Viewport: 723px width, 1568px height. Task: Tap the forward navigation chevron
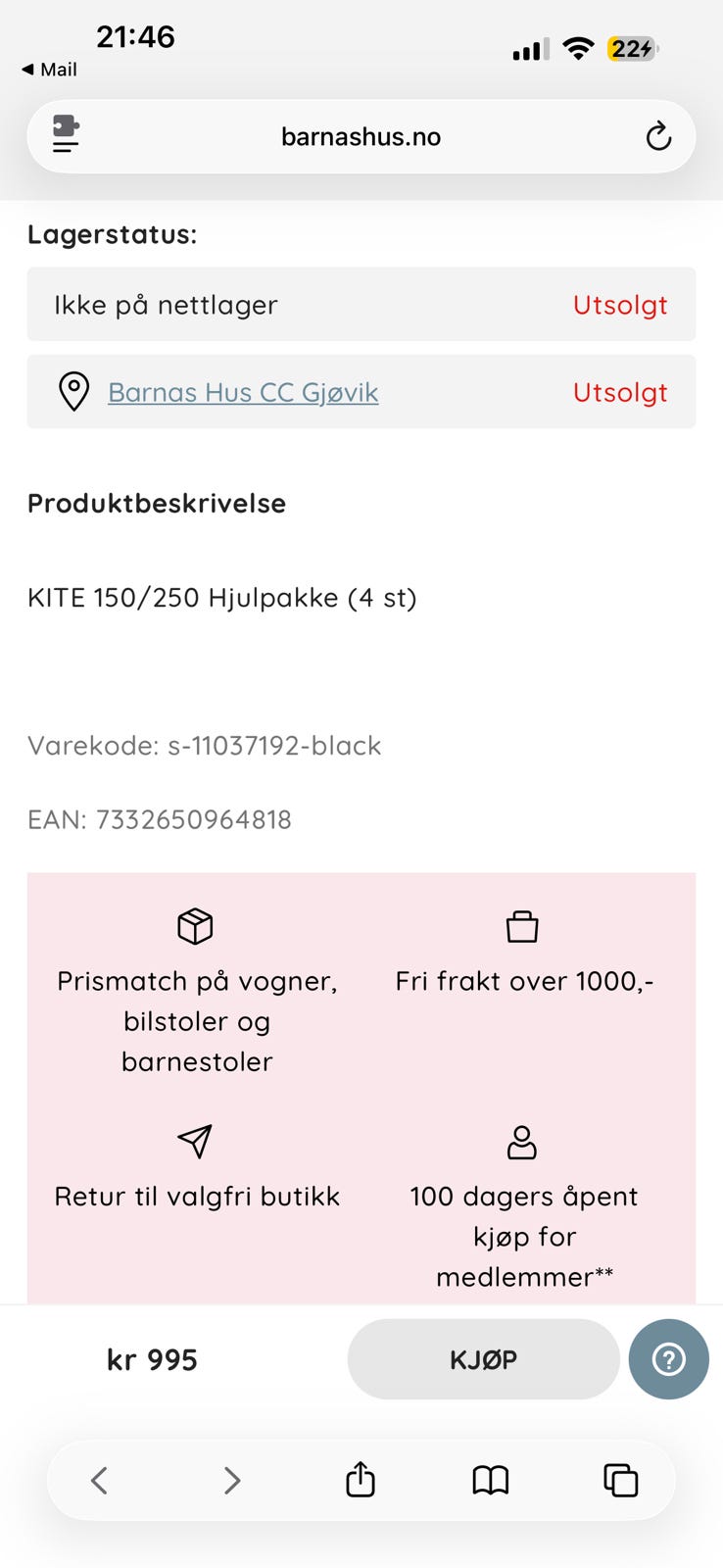[232, 1480]
